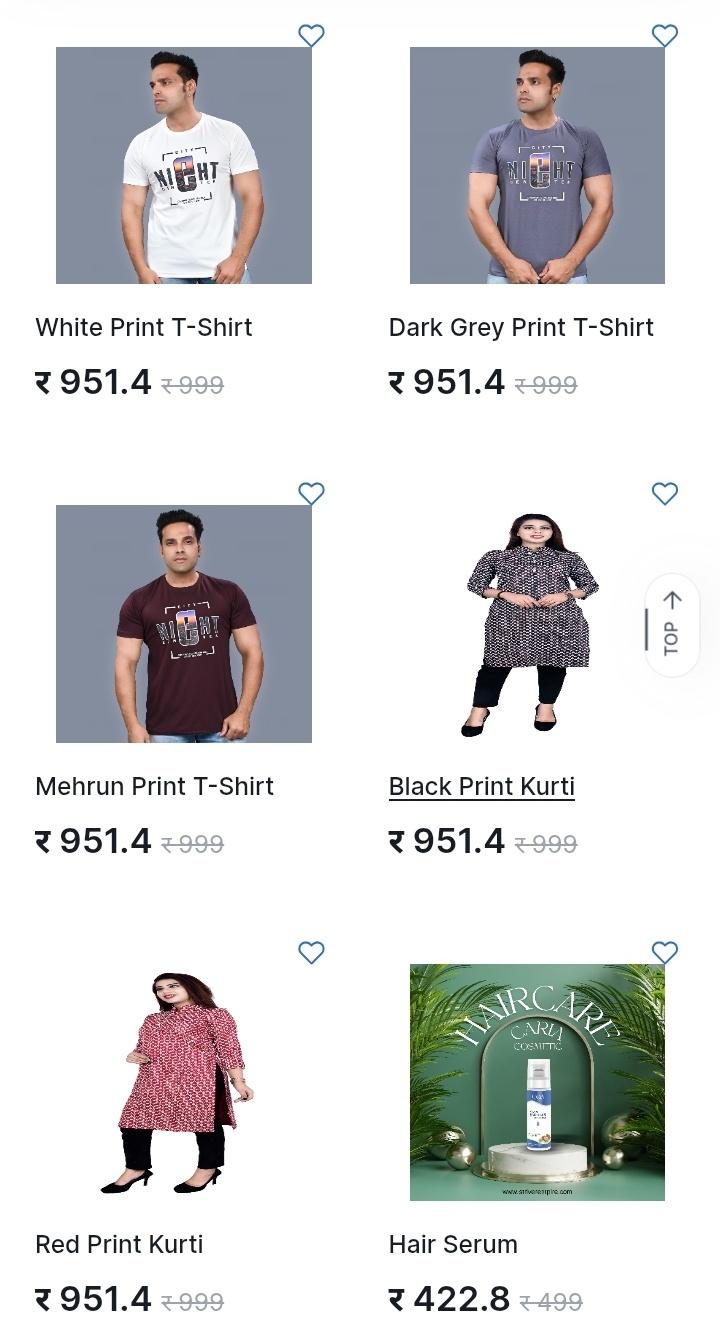720x1327 pixels.
Task: Like the Red Print Kurti item
Action: (312, 953)
